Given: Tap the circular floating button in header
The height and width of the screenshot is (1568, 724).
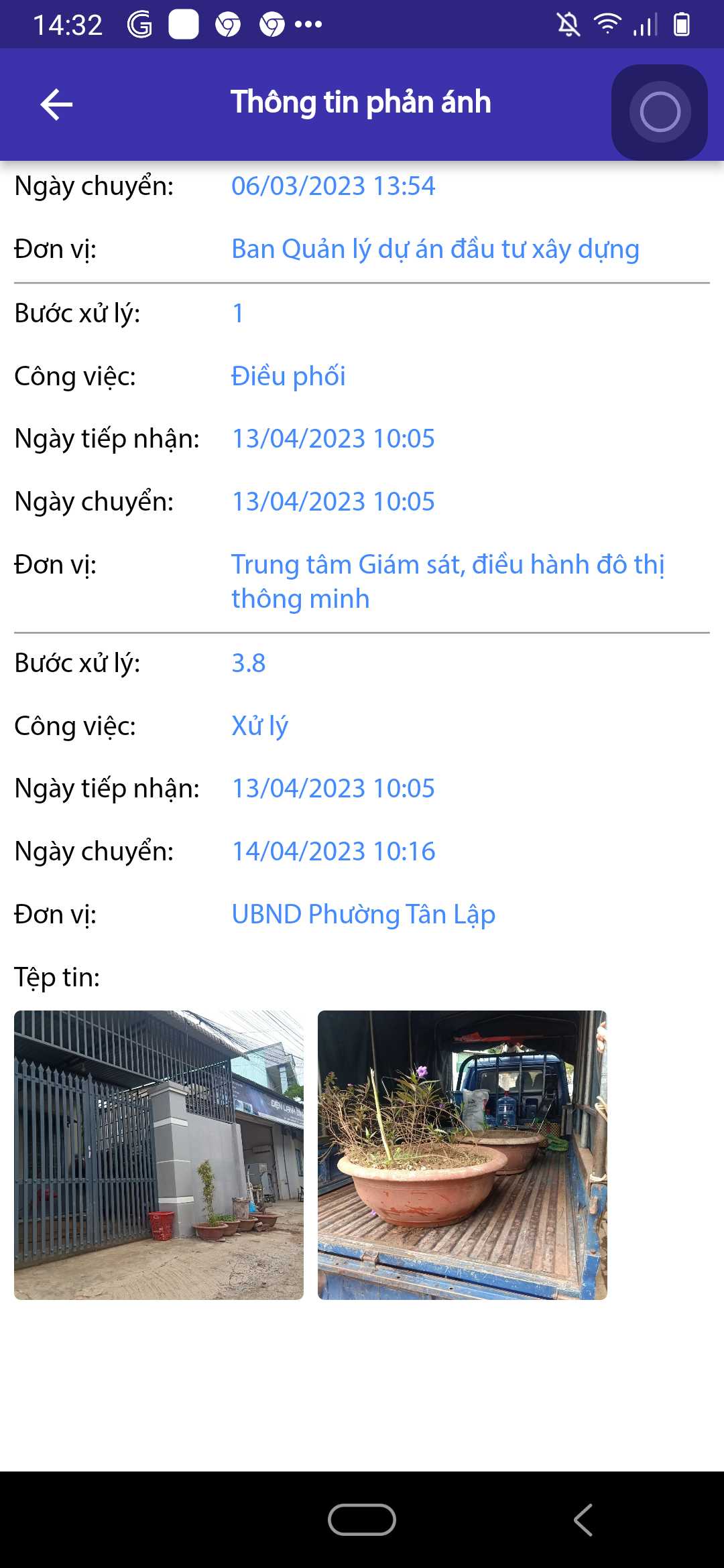Looking at the screenshot, I should [x=660, y=112].
